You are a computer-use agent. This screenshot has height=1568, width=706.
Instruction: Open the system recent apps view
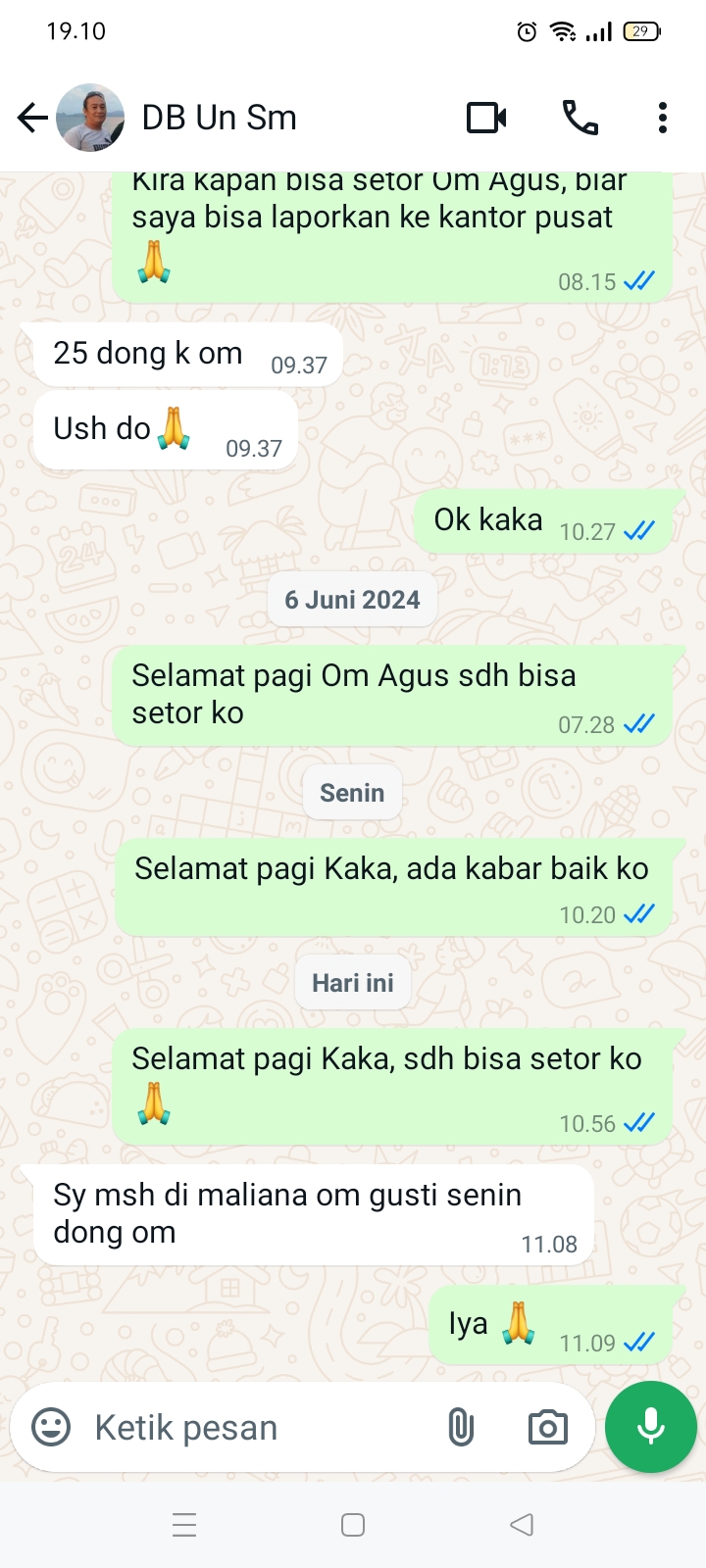click(x=184, y=1525)
